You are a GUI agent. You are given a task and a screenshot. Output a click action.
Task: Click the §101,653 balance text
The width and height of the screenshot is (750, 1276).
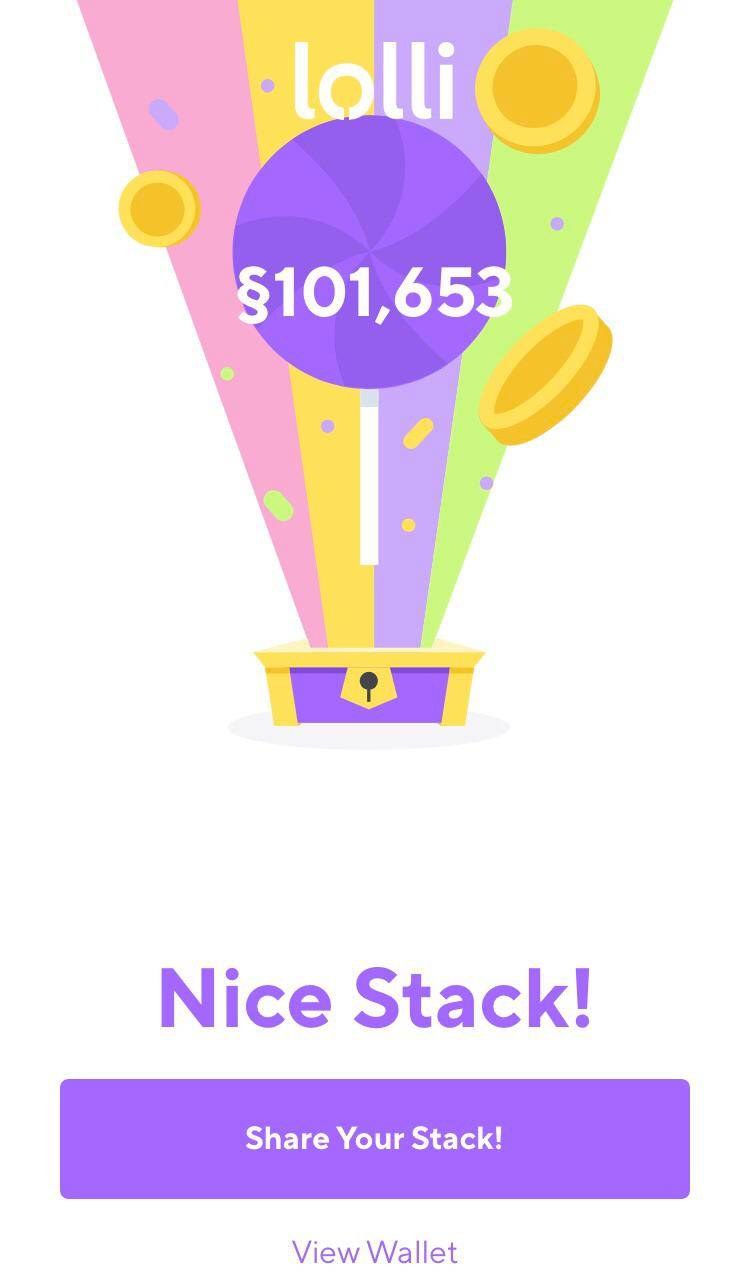374,292
